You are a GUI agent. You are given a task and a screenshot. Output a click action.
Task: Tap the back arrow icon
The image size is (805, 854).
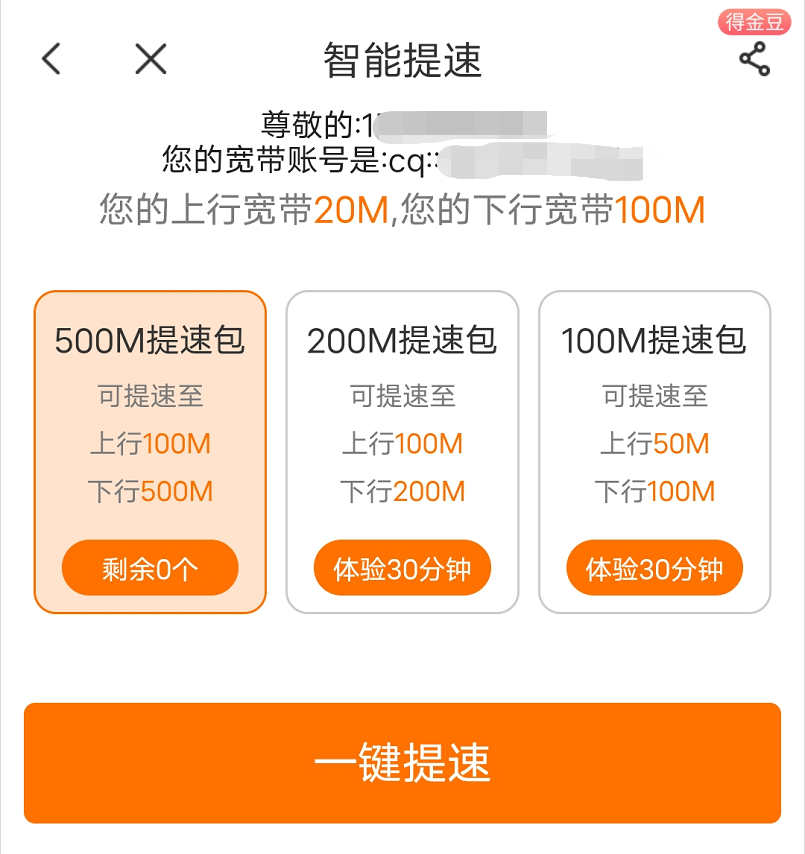tap(50, 59)
